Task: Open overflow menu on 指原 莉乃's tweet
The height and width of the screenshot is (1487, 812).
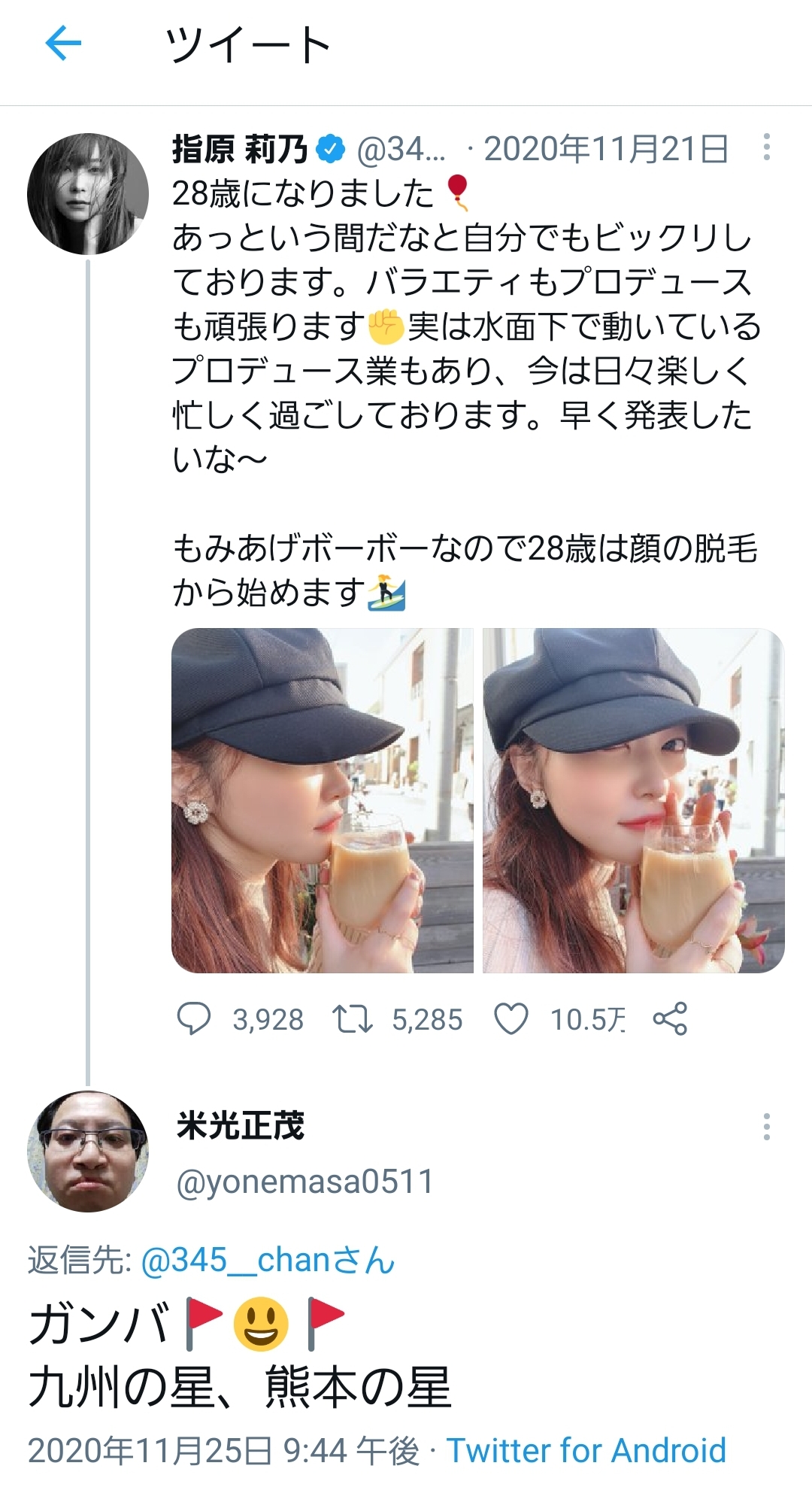Action: pyautogui.click(x=766, y=147)
